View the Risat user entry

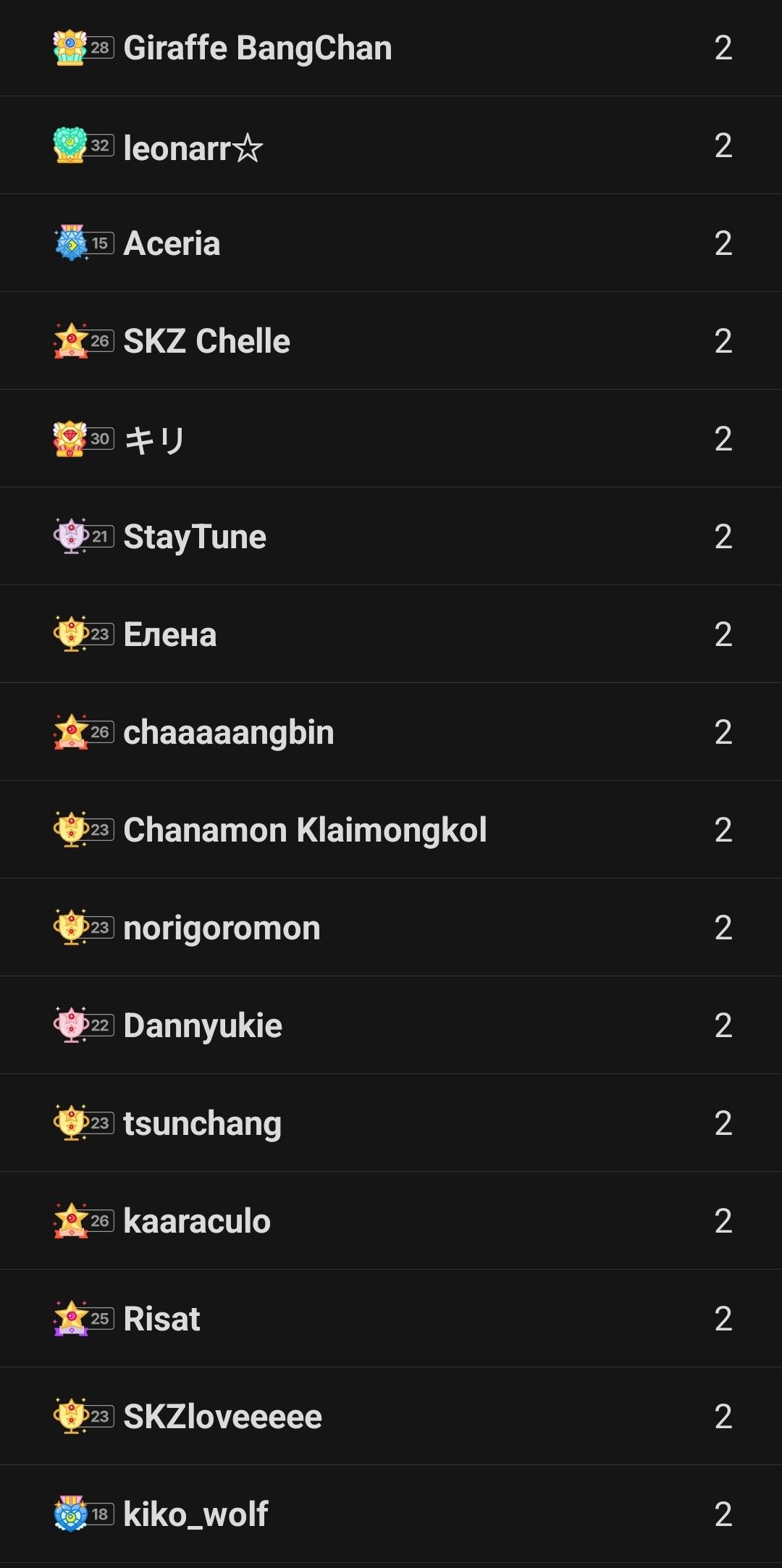click(161, 1320)
